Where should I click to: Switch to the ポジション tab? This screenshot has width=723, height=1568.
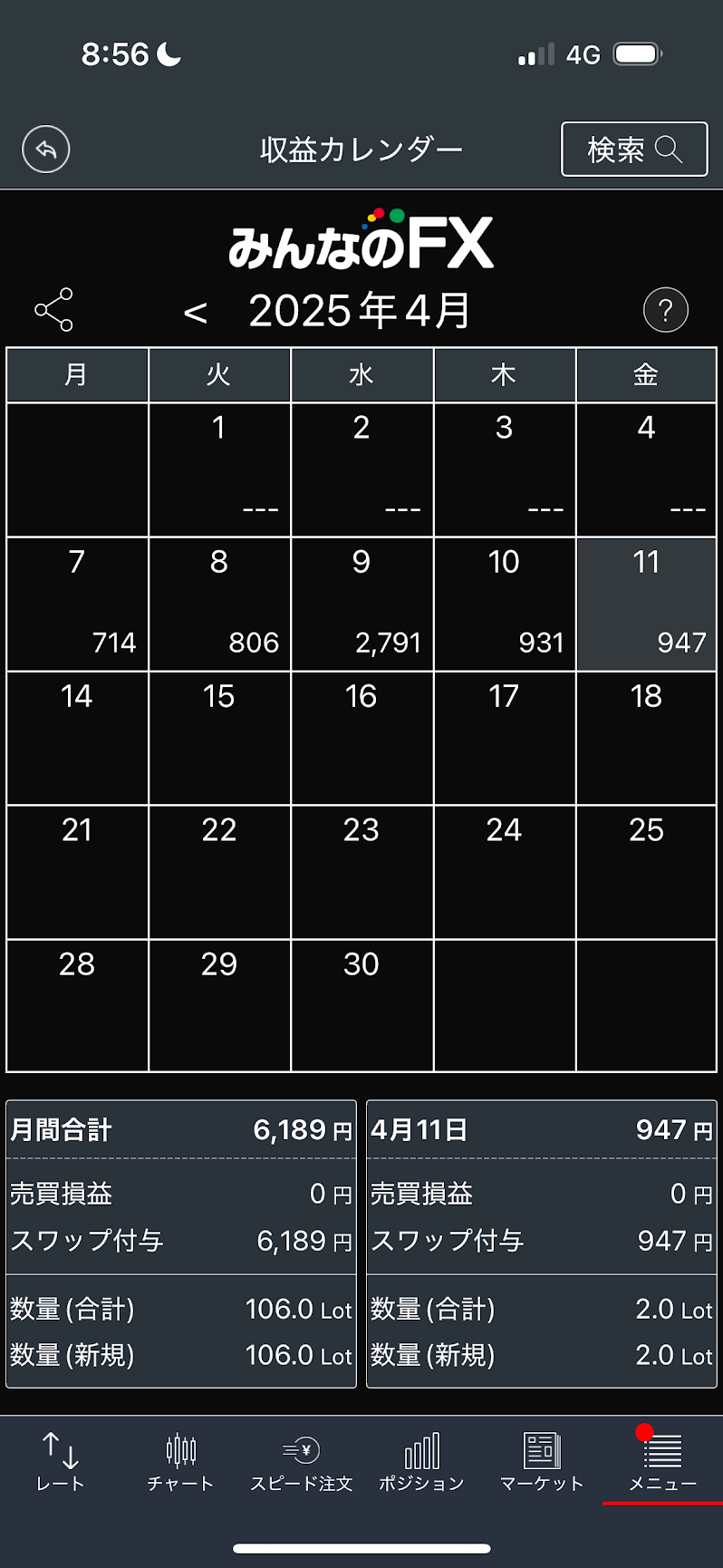[421, 1461]
